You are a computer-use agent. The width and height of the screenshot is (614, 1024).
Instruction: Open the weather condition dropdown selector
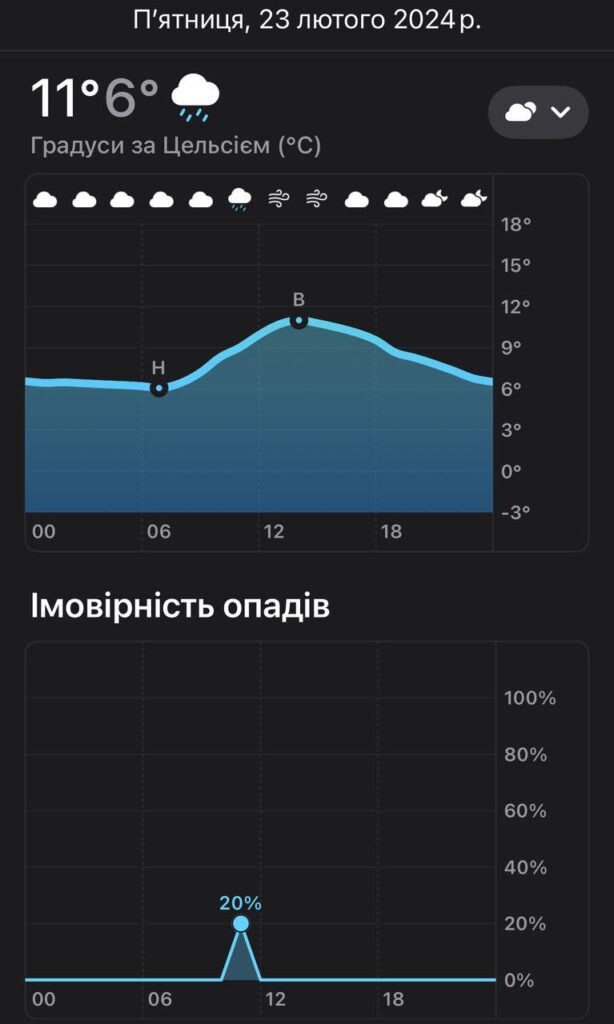tap(538, 112)
